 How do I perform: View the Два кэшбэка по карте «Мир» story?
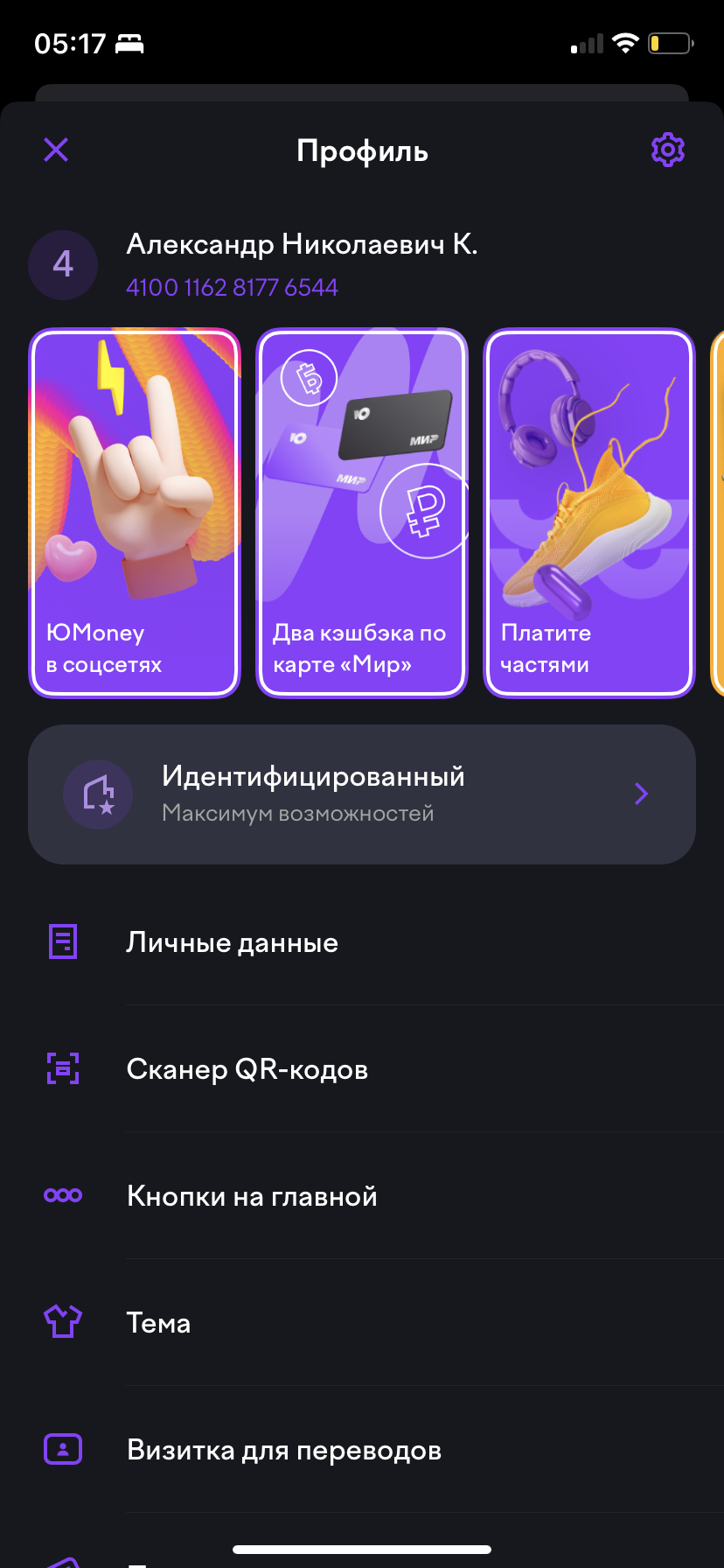[362, 513]
